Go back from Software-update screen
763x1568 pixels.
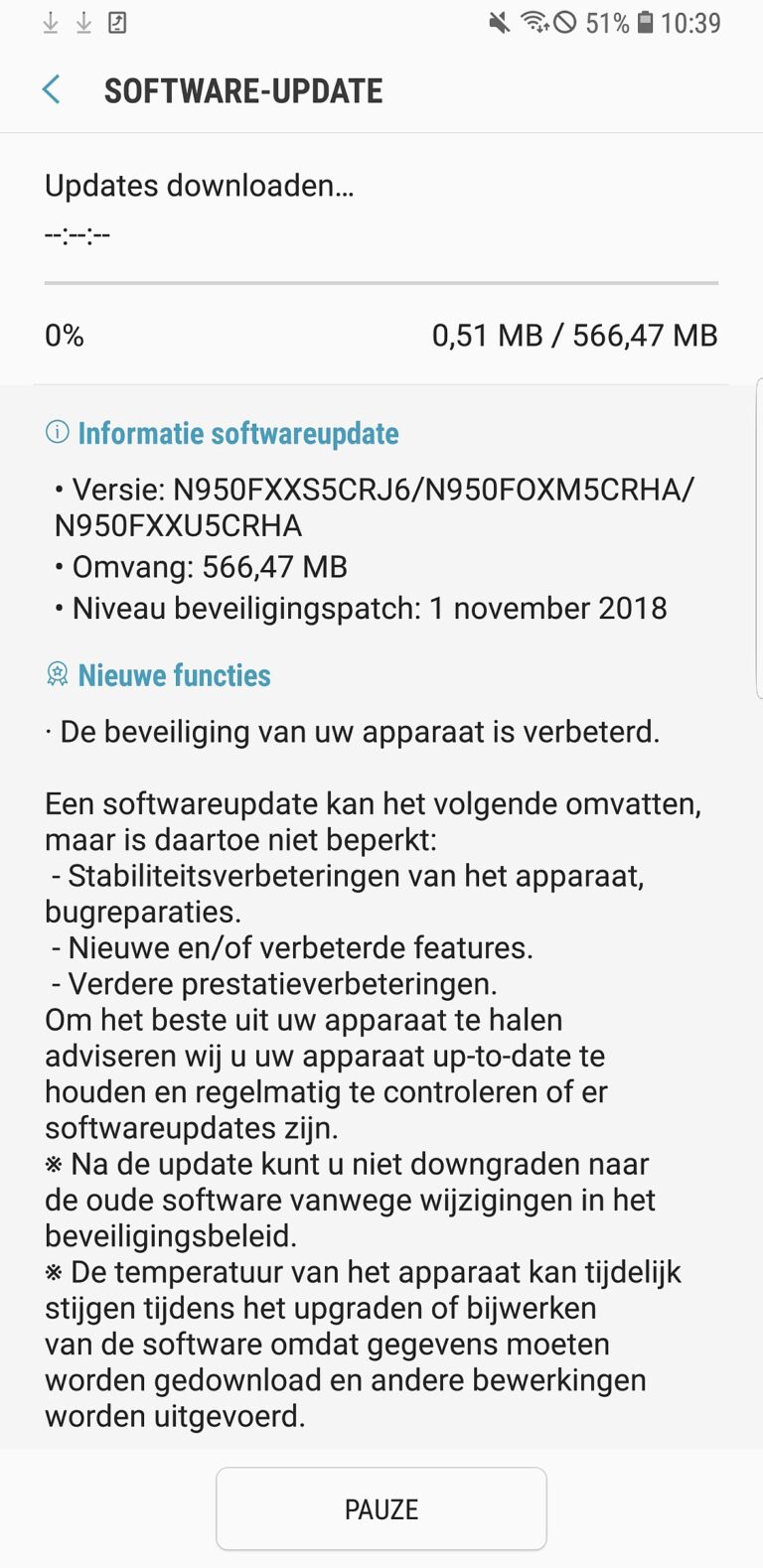click(52, 90)
